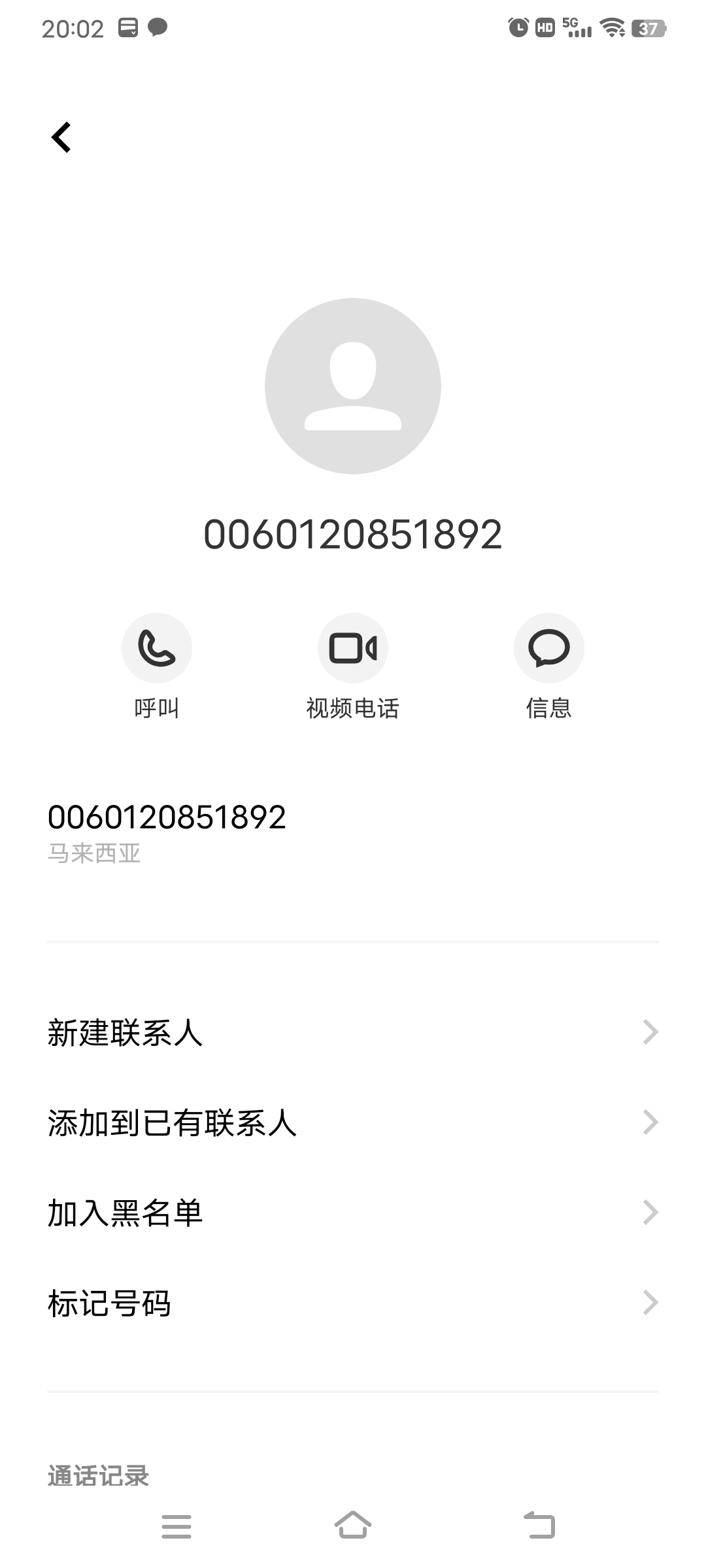
Task: Expand the 添加到已有联系人 chevron
Action: 650,1122
